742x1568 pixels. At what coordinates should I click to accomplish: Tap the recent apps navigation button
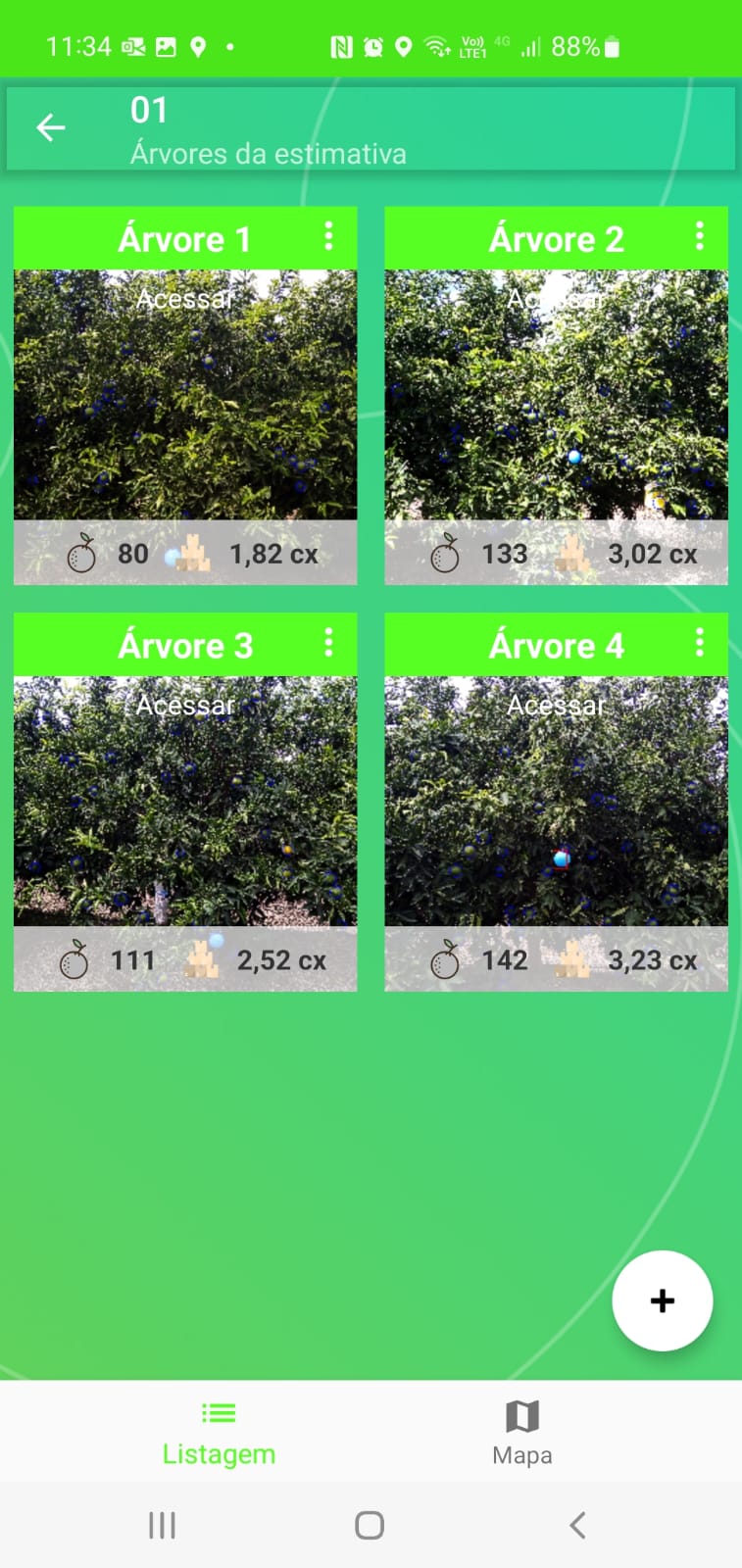click(x=161, y=1525)
